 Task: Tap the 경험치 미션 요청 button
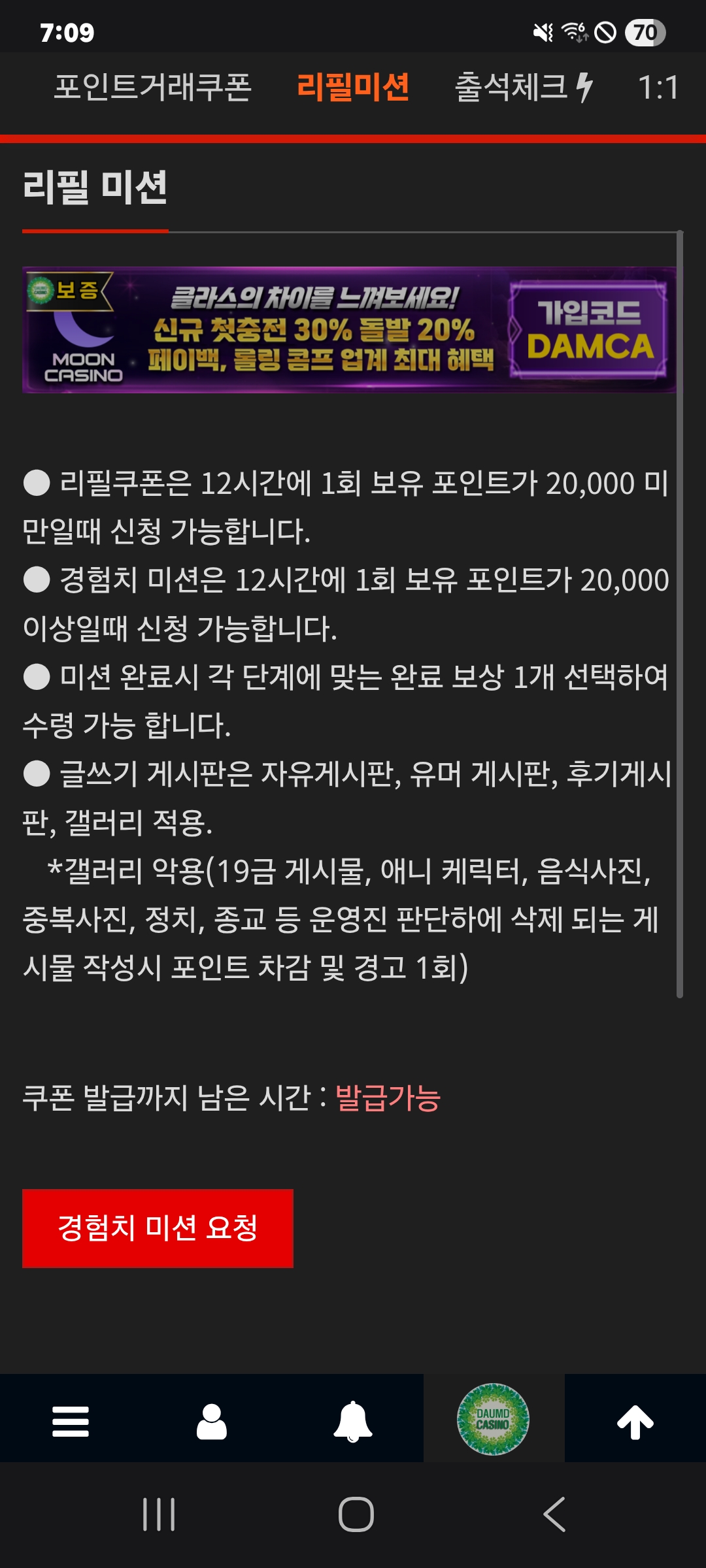(x=158, y=1228)
